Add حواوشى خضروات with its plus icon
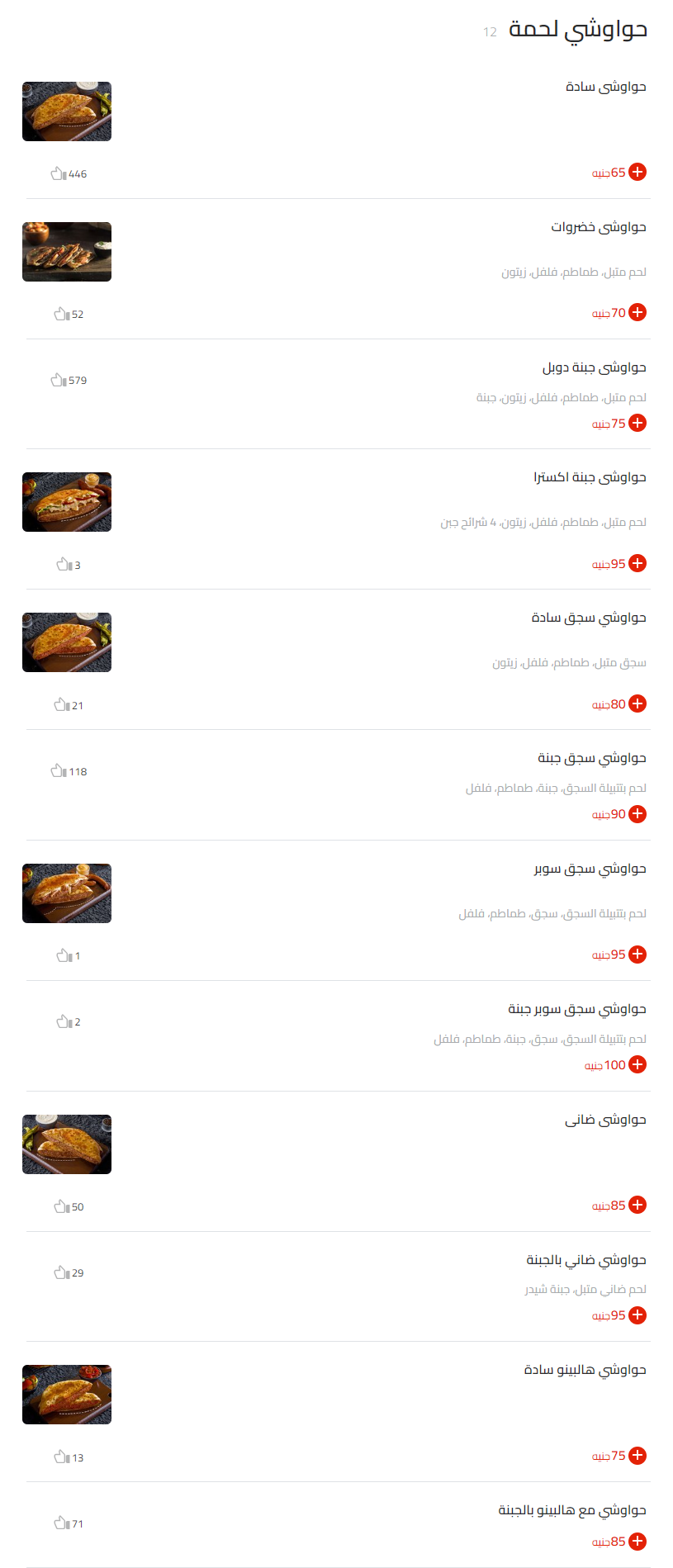Viewport: 673px width, 1568px height. [x=637, y=312]
